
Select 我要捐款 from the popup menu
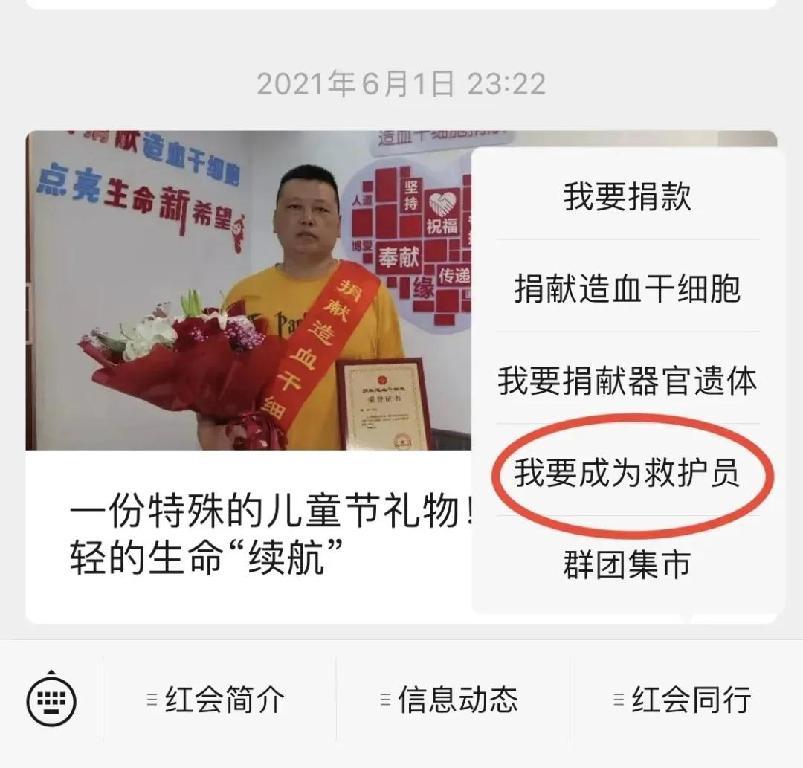tap(627, 196)
